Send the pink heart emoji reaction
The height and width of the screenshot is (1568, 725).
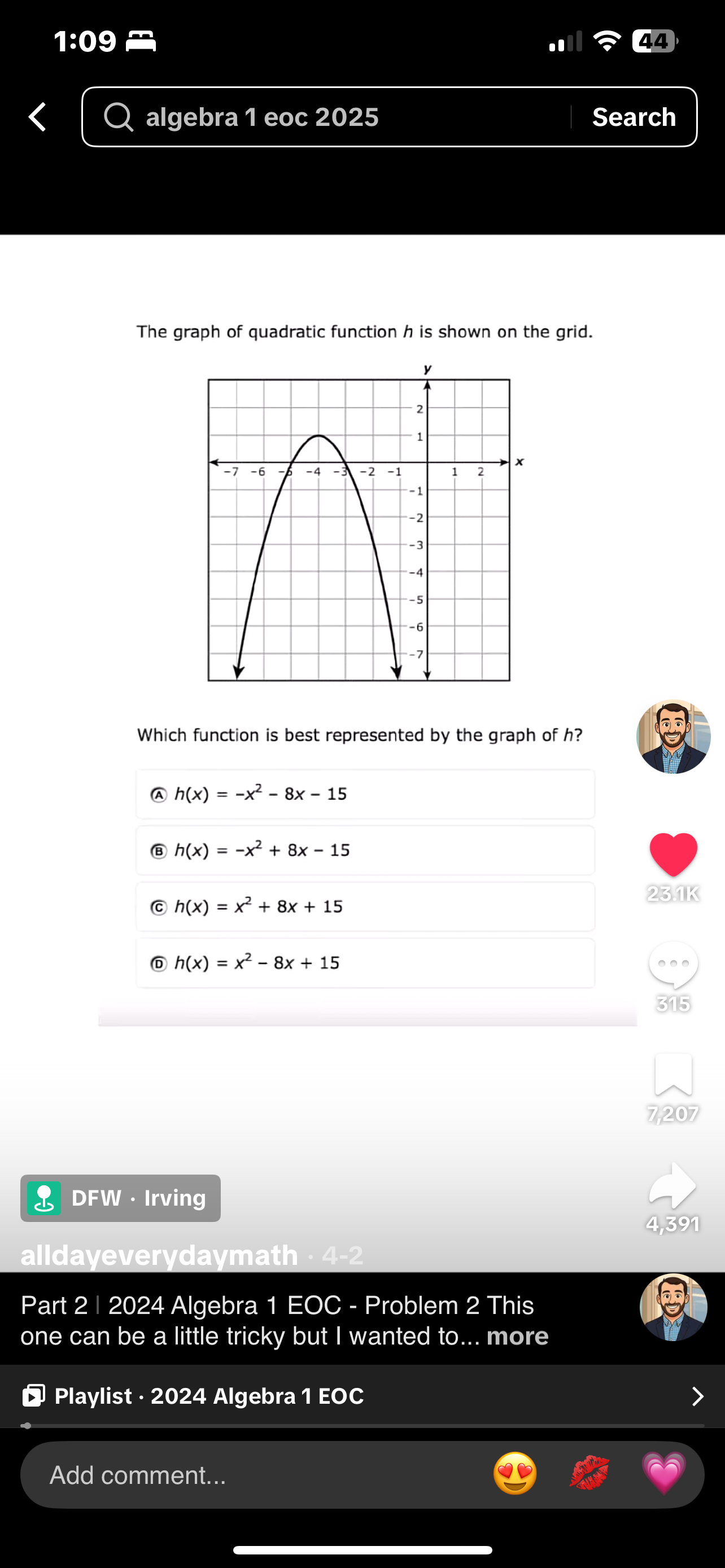pos(663,1474)
